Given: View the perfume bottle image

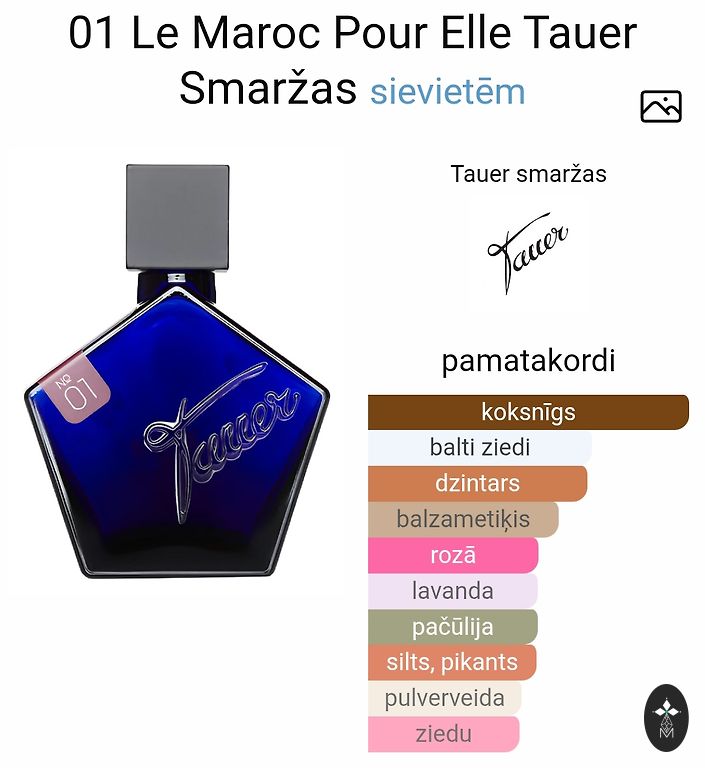Looking at the screenshot, I should click(x=177, y=370).
